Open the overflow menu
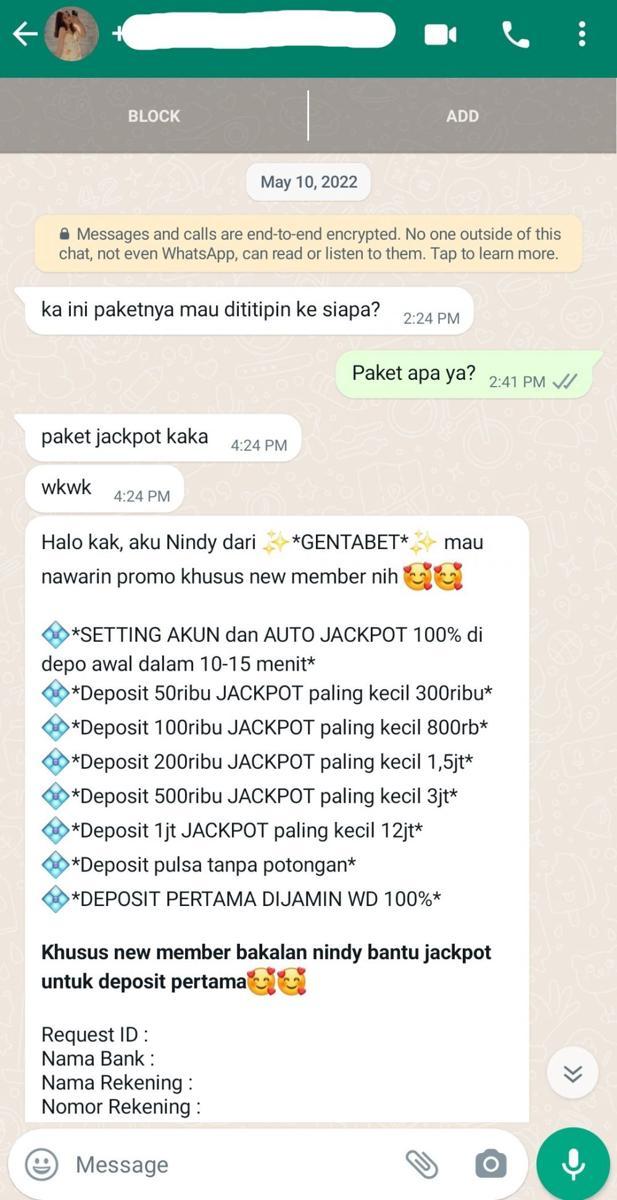Screen dimensions: 617x1200 click(582, 35)
